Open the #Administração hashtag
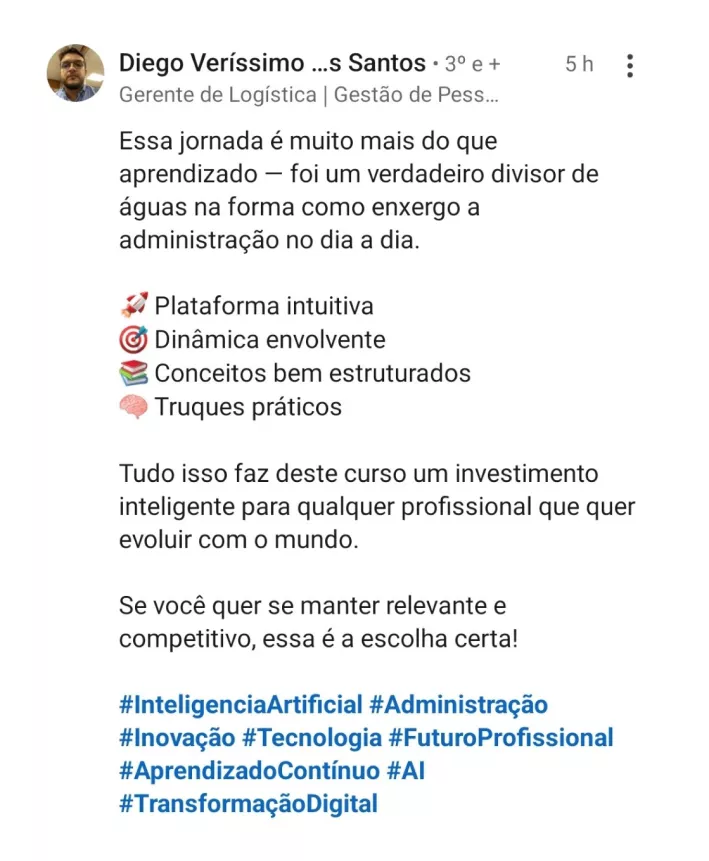Screen dimensions: 709x861 pyautogui.click(x=458, y=704)
